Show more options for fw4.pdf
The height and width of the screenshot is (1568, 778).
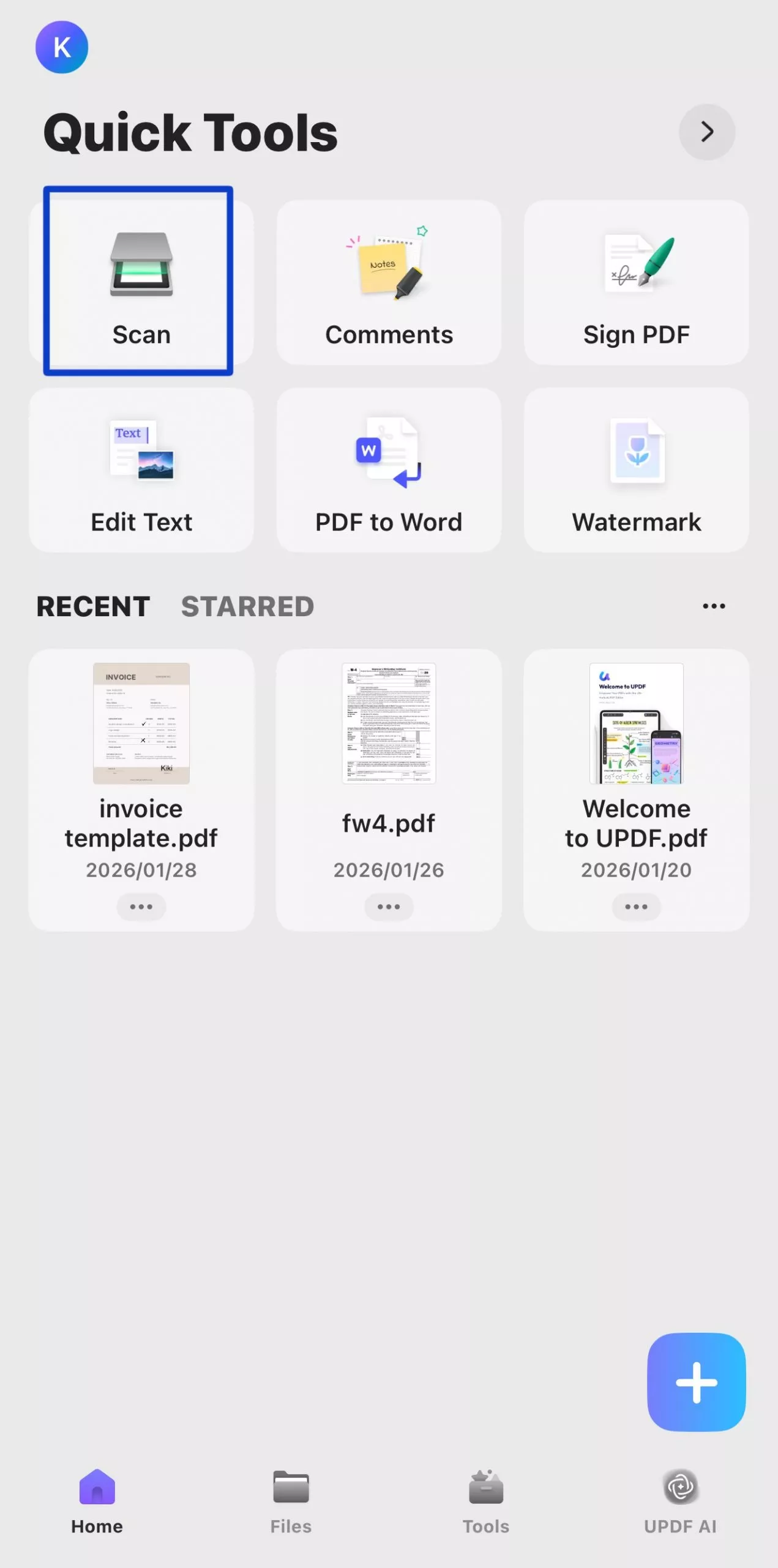[389, 907]
